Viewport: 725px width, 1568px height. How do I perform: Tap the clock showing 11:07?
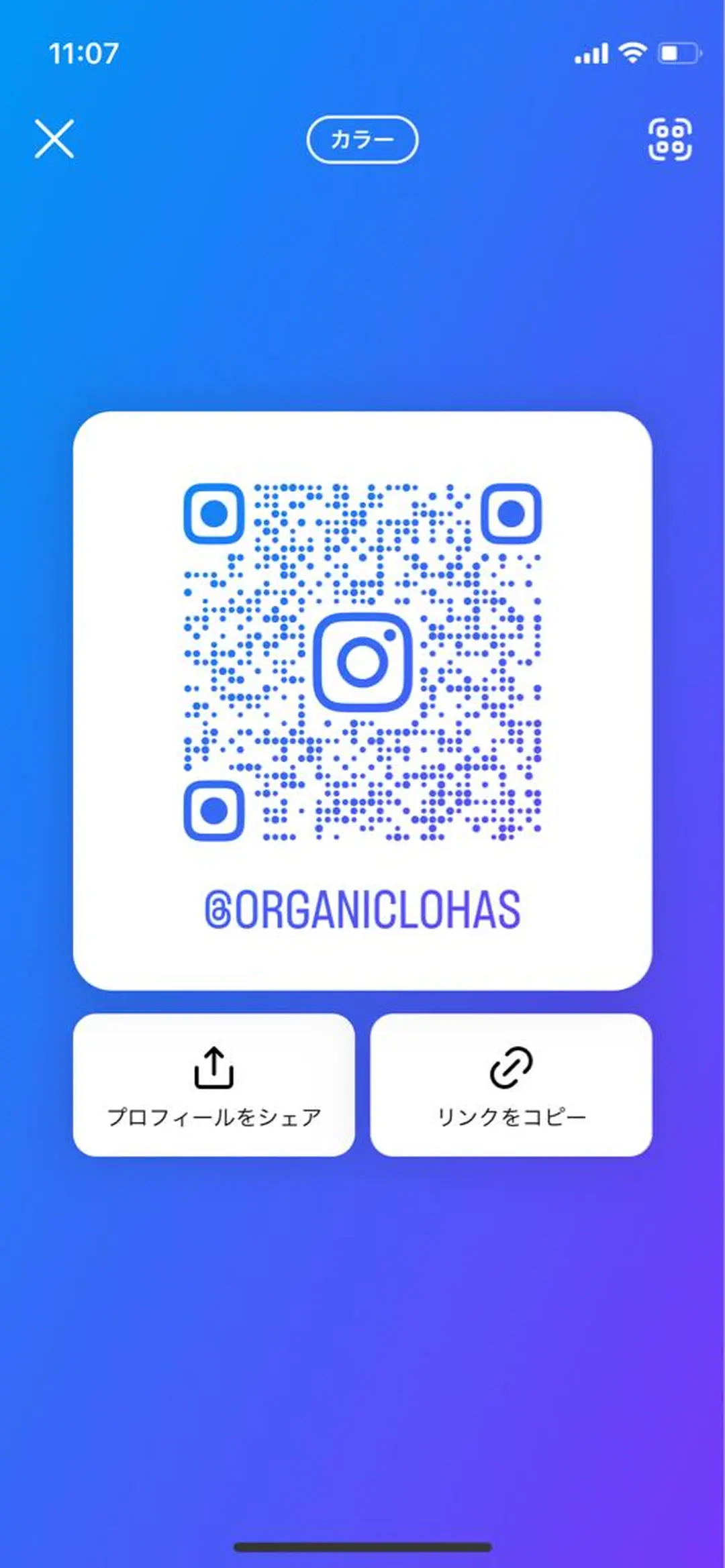point(85,54)
